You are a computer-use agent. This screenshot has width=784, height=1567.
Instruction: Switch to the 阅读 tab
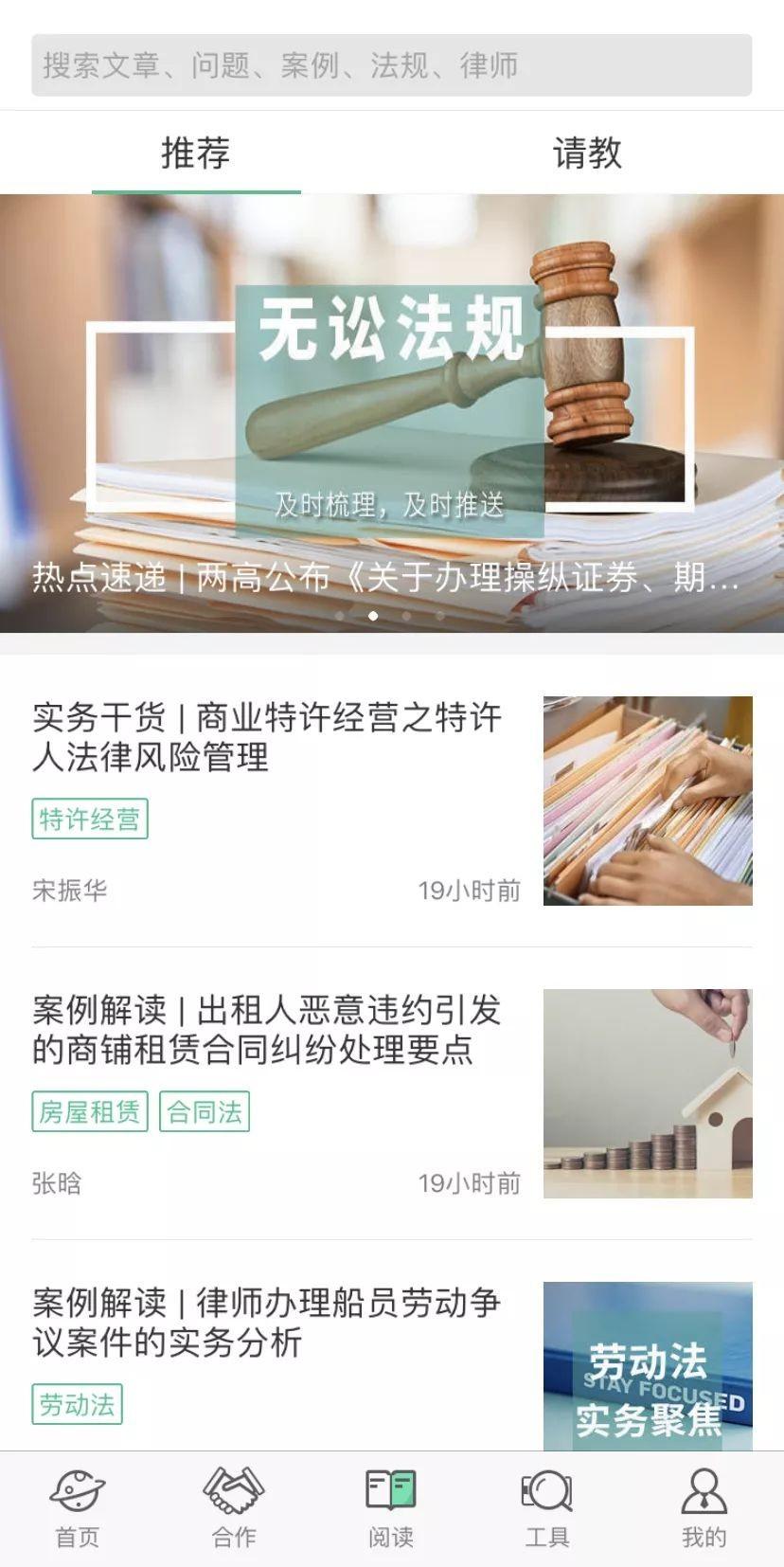(x=391, y=1508)
